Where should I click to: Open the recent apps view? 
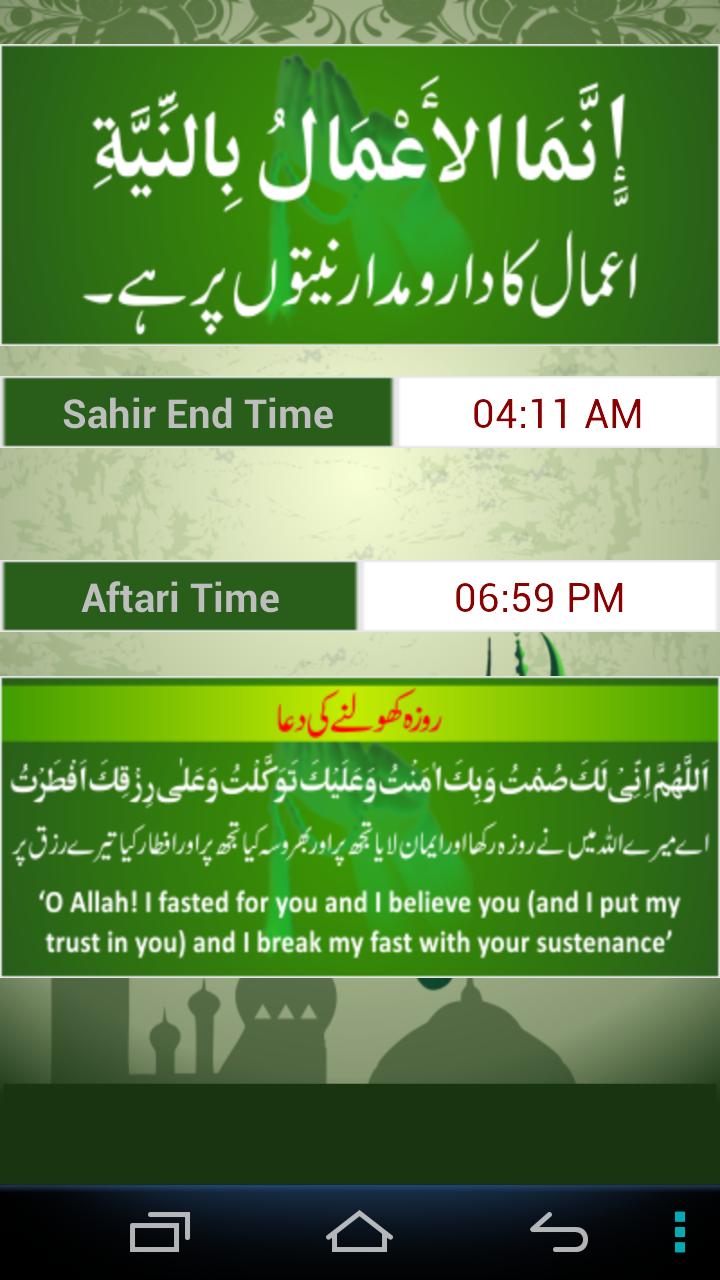coord(160,1232)
